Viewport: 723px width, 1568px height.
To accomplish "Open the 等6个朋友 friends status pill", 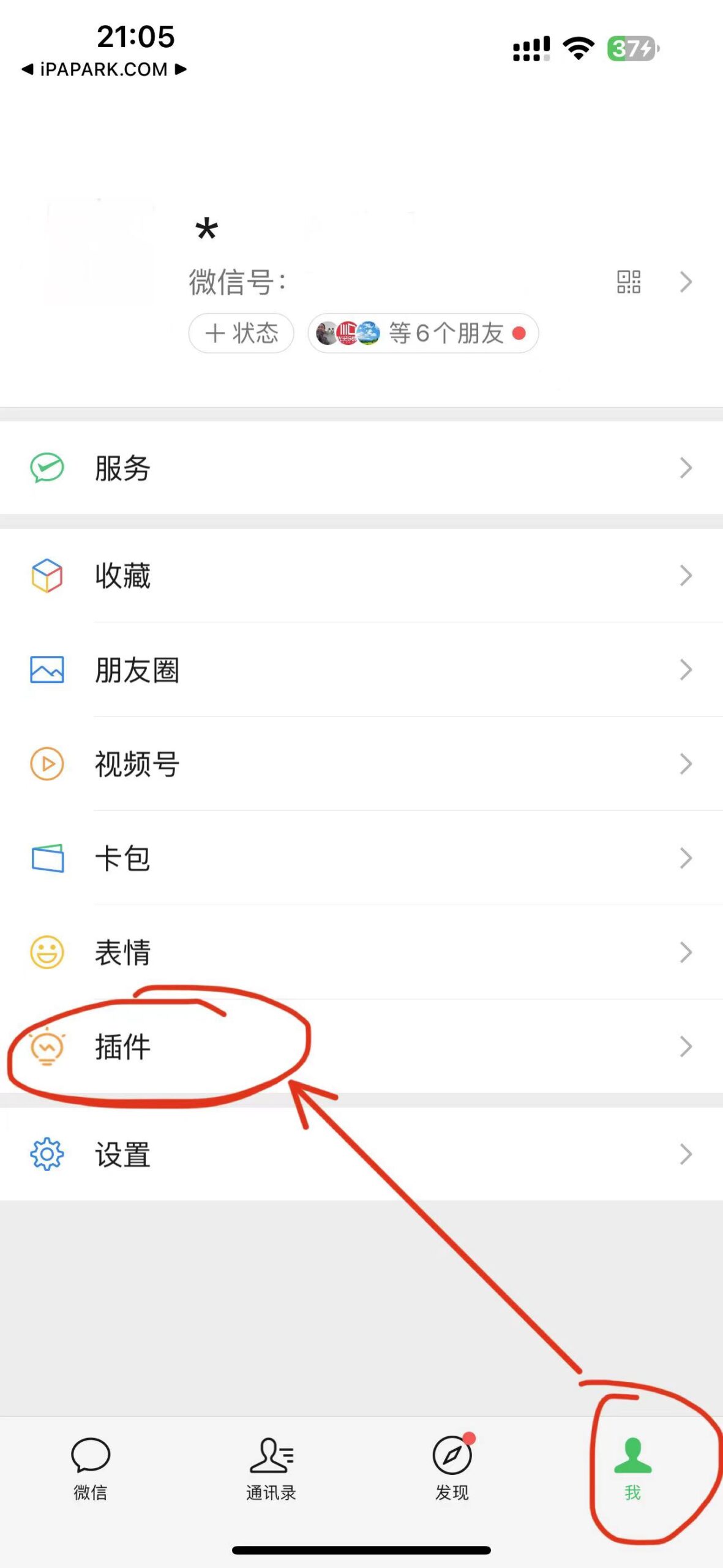I will [424, 333].
